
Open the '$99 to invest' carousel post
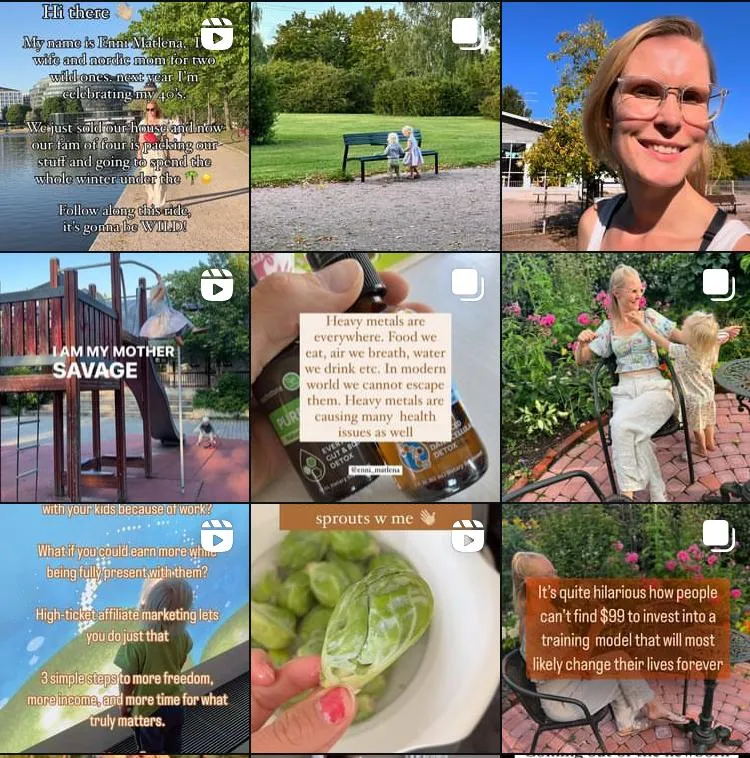pyautogui.click(x=626, y=628)
